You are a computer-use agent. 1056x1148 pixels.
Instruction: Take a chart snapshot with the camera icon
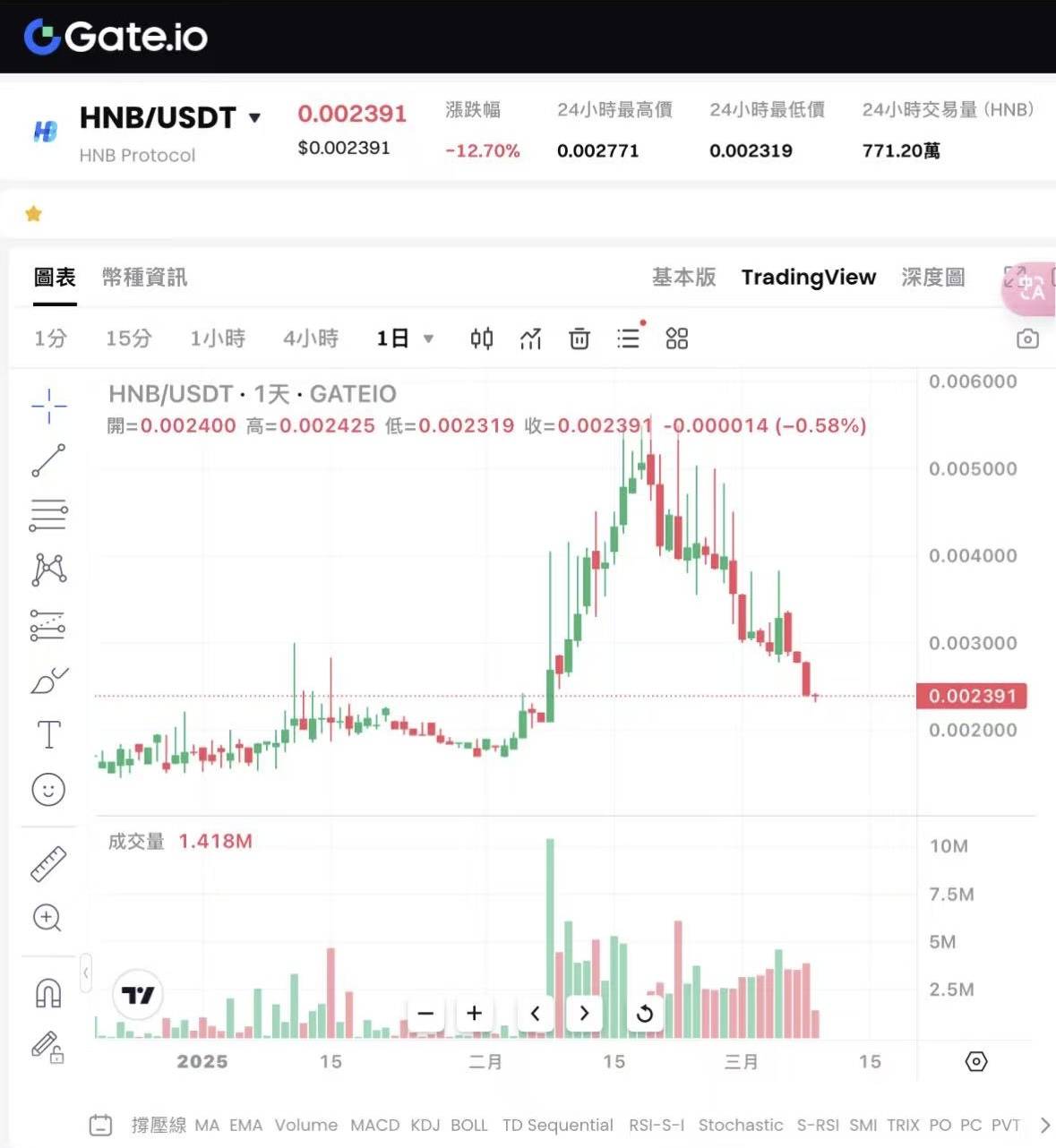coord(1027,339)
